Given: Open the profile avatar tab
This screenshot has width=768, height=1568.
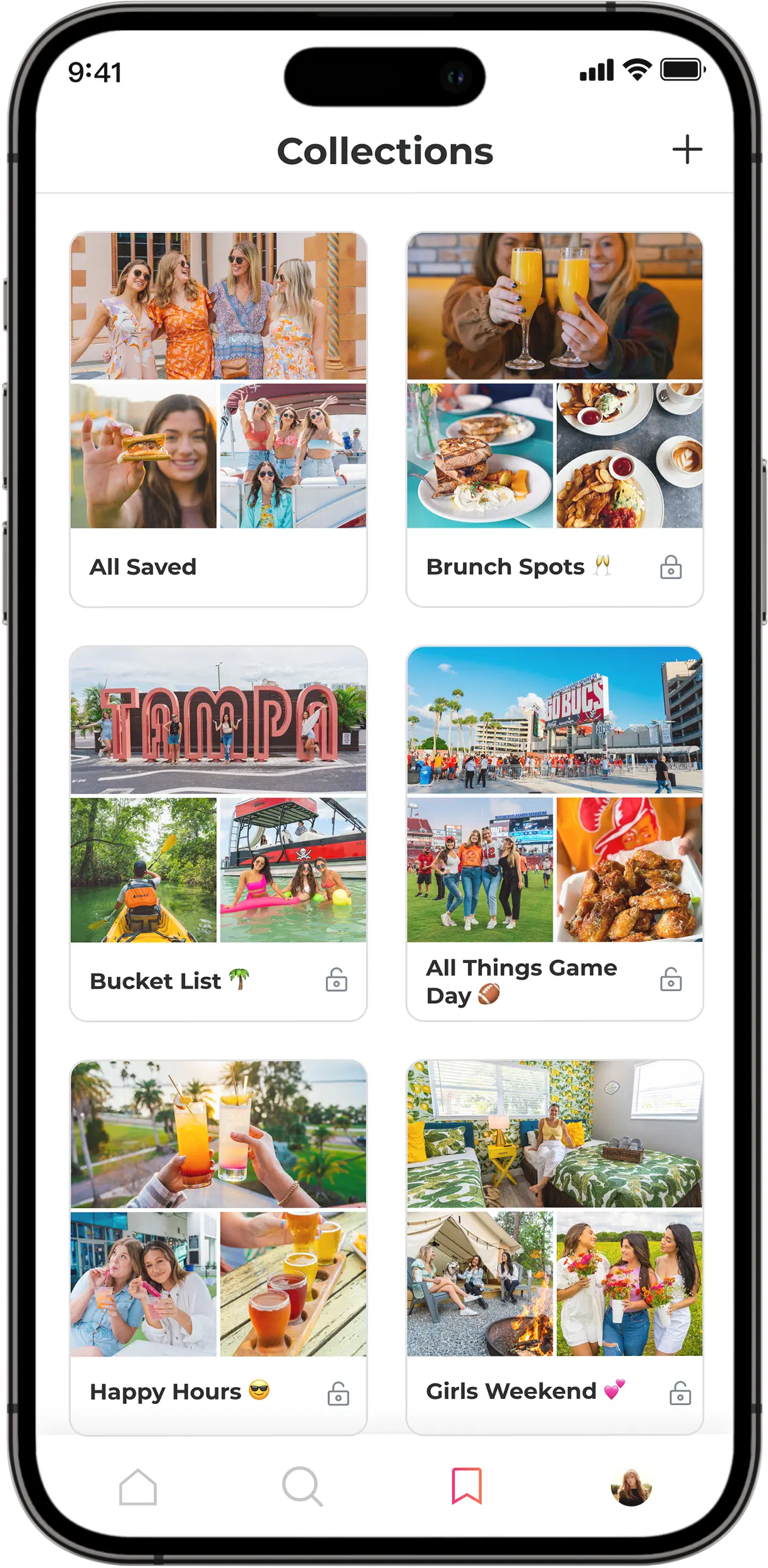Looking at the screenshot, I should [x=631, y=1487].
